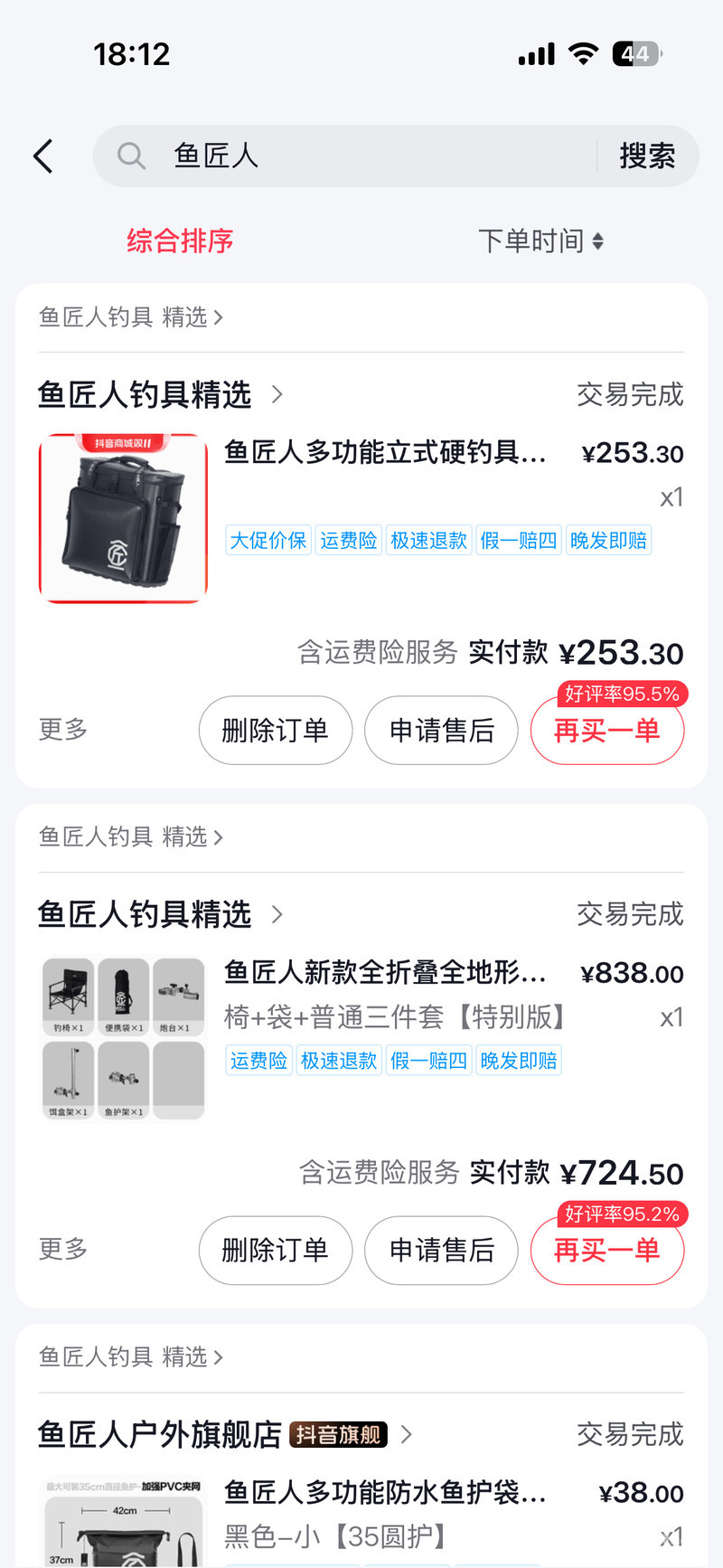Show 更多 options for the ¥724.50 order
Screen dimensions: 723x1568
[x=63, y=1250]
